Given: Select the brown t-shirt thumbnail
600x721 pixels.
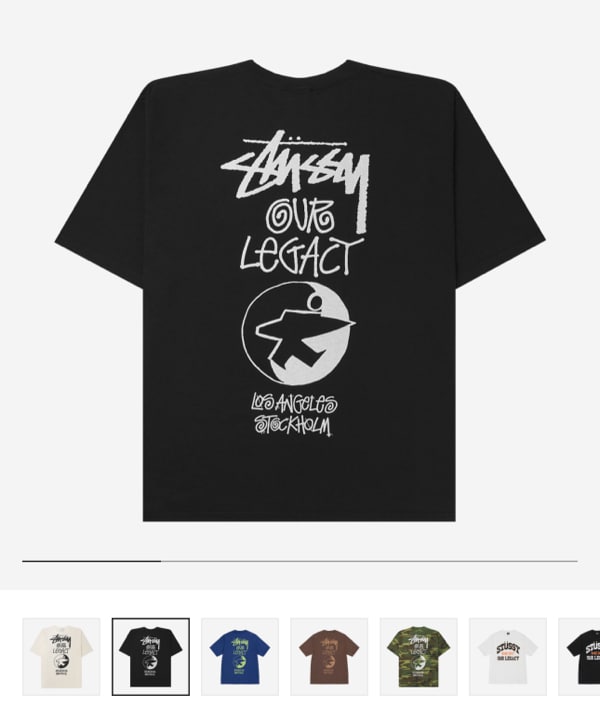Looking at the screenshot, I should click(329, 656).
